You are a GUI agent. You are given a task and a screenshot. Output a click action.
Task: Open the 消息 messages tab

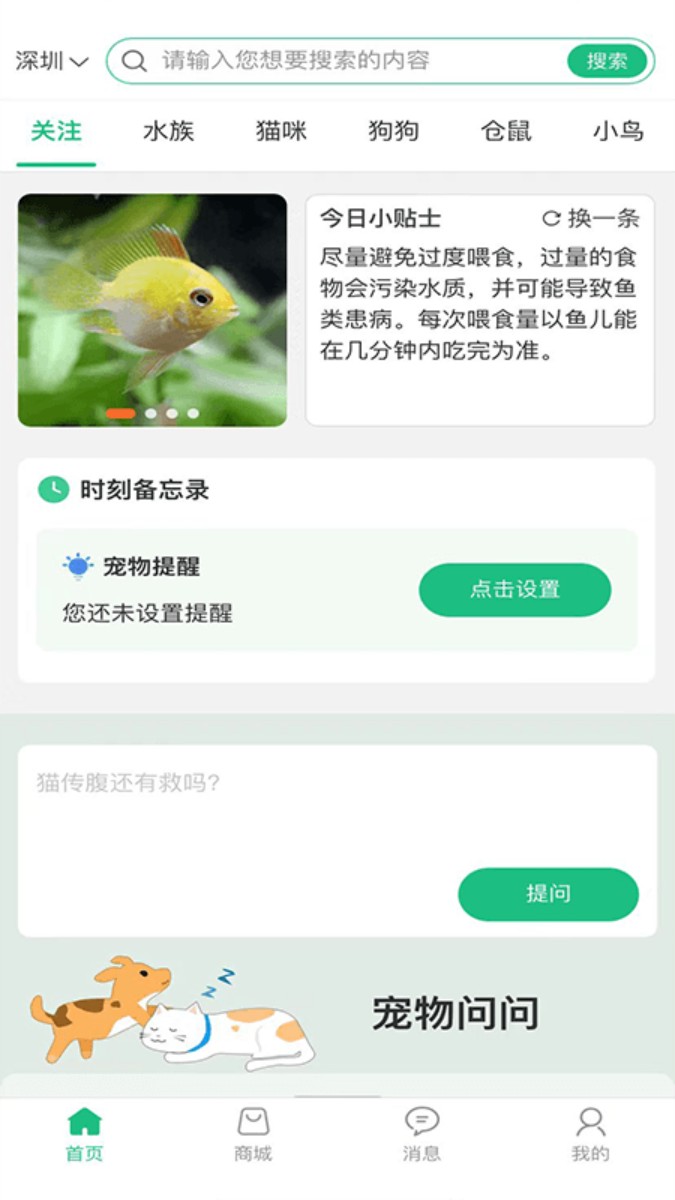[x=421, y=1135]
